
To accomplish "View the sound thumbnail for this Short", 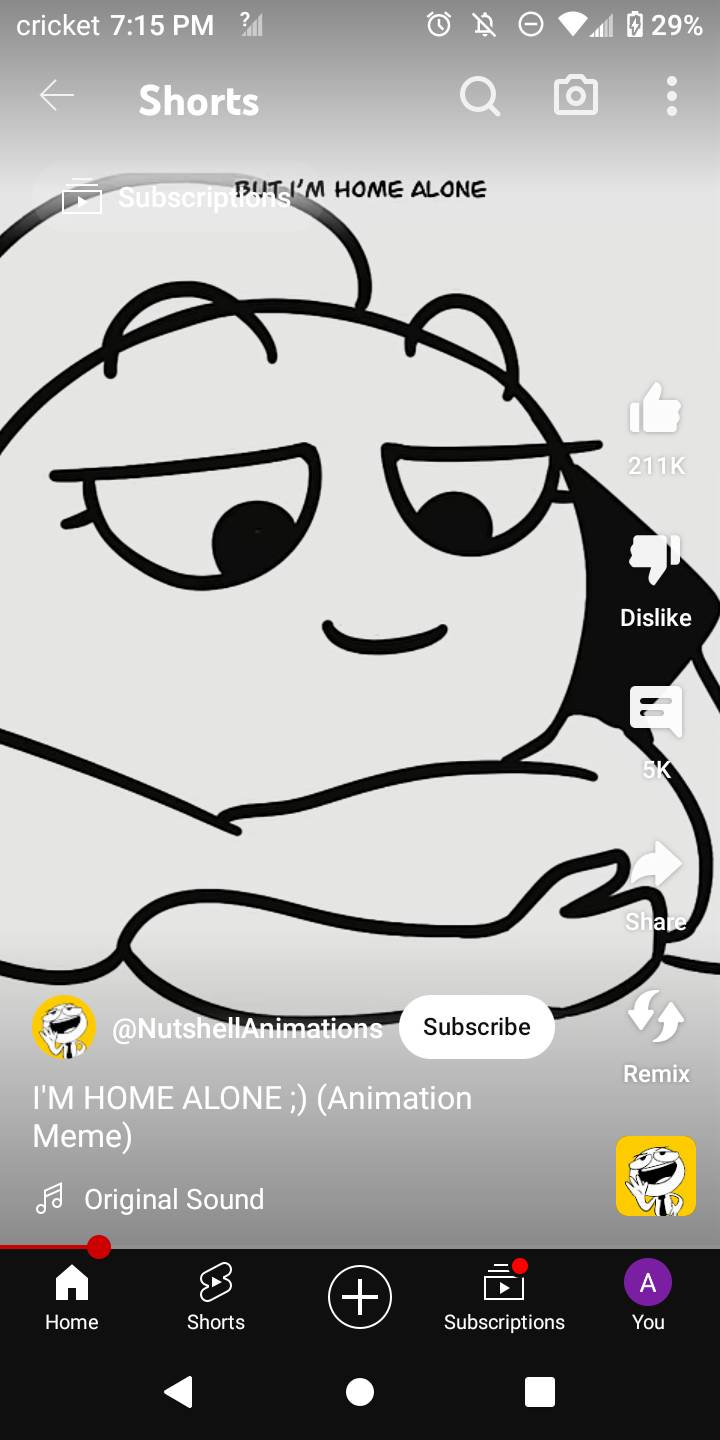I will tap(656, 1176).
